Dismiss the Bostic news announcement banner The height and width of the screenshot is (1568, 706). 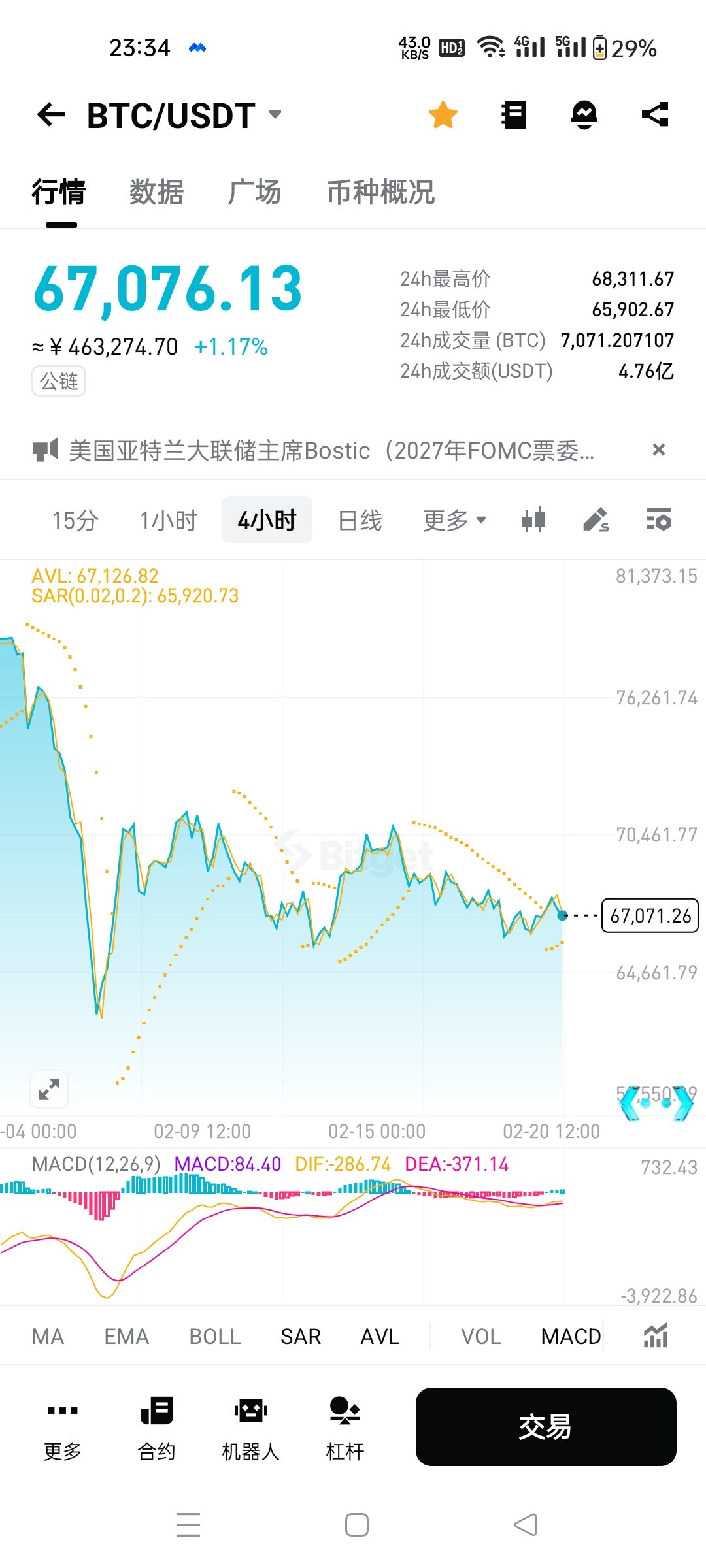coord(658,449)
